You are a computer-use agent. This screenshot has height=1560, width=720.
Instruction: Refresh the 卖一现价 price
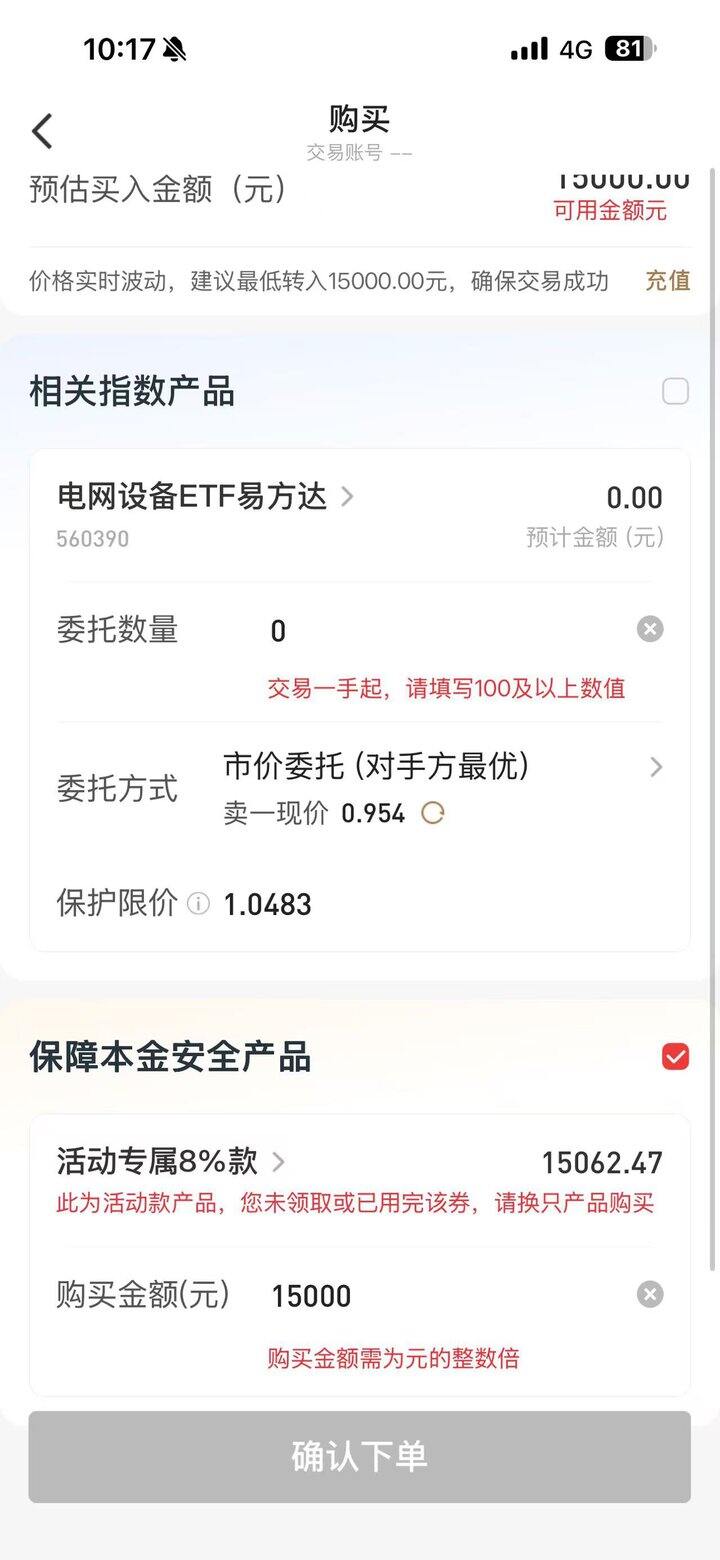coord(432,814)
